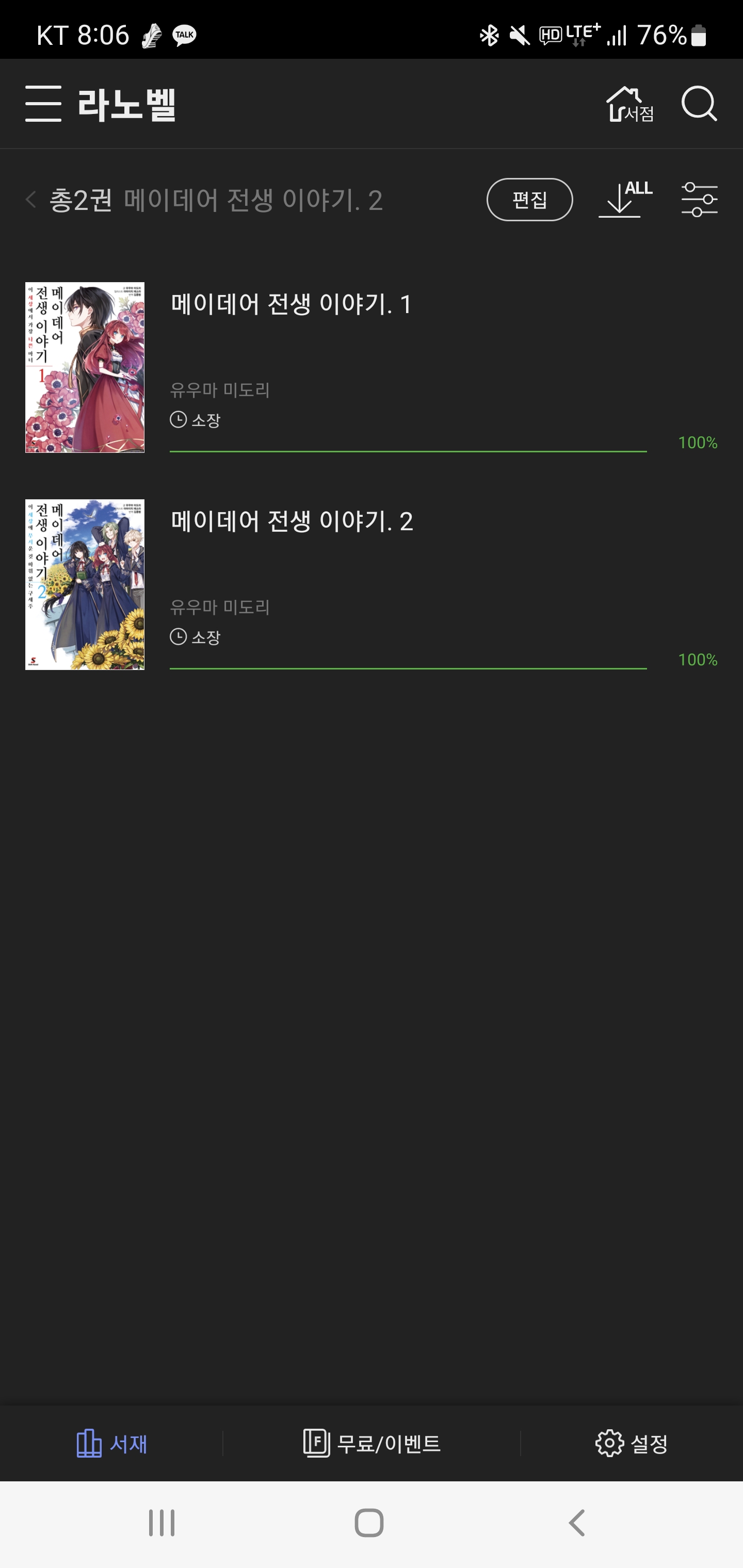
Task: Open the hamburger drawer menu
Action: click(43, 104)
